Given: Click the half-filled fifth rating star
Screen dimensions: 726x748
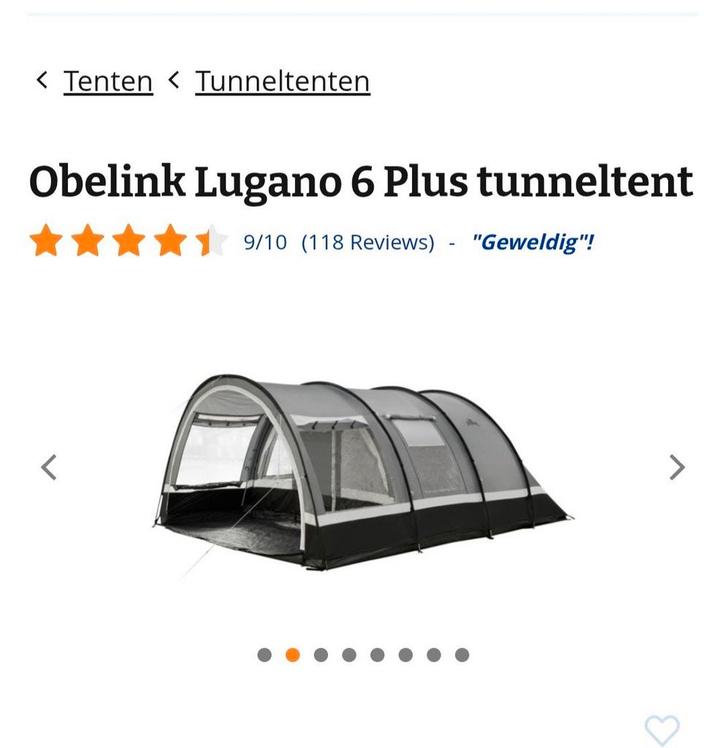Looking at the screenshot, I should click(208, 241).
